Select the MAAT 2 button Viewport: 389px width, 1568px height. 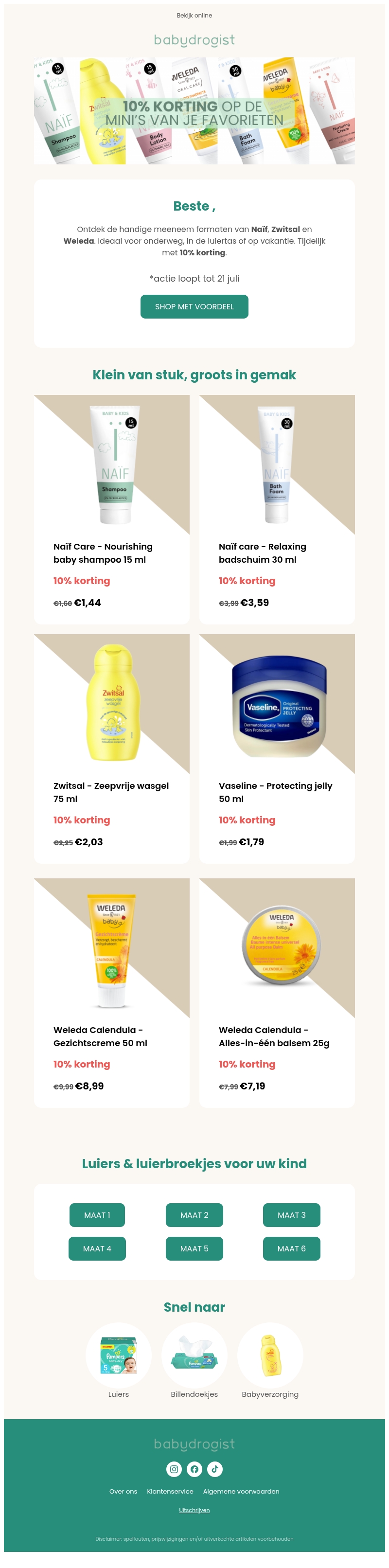[x=194, y=1215]
